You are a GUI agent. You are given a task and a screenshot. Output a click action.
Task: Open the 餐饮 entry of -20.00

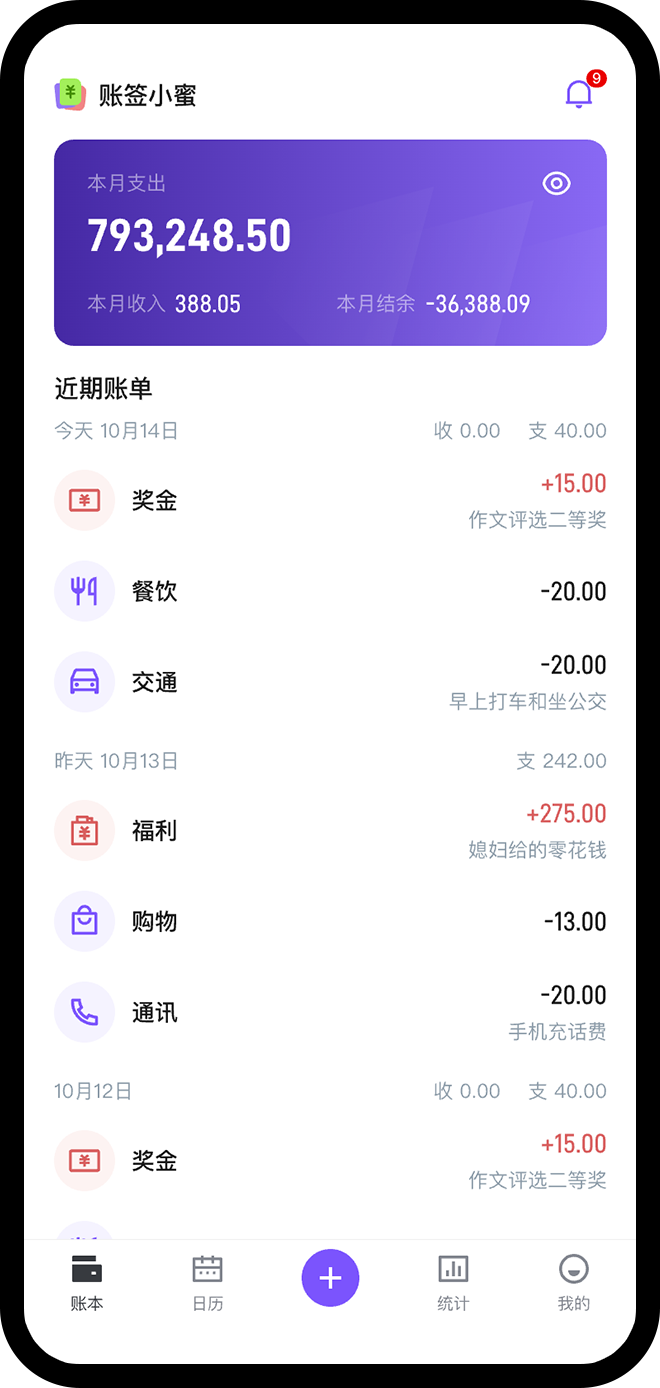click(330, 591)
